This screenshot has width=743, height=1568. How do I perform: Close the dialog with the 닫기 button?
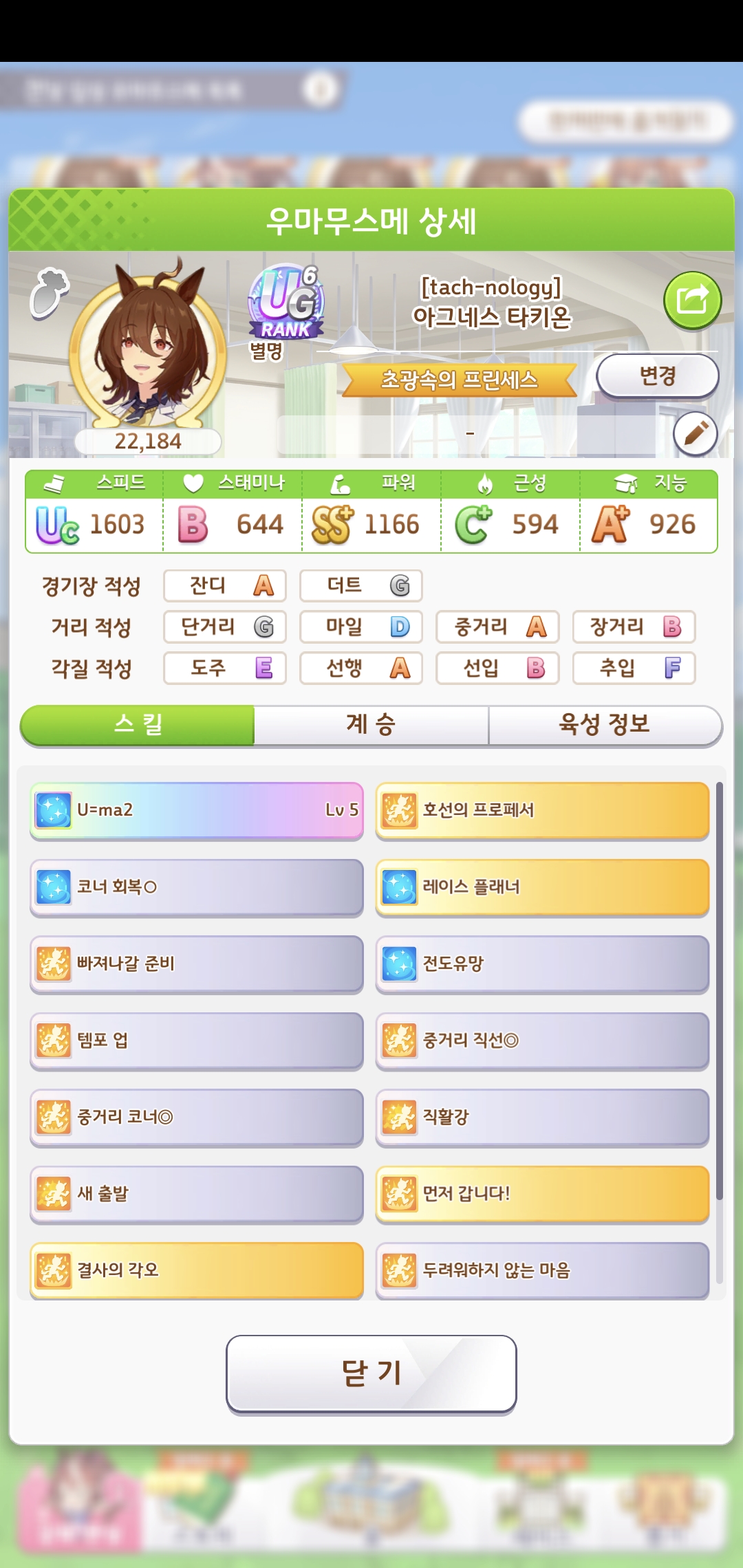(371, 1373)
